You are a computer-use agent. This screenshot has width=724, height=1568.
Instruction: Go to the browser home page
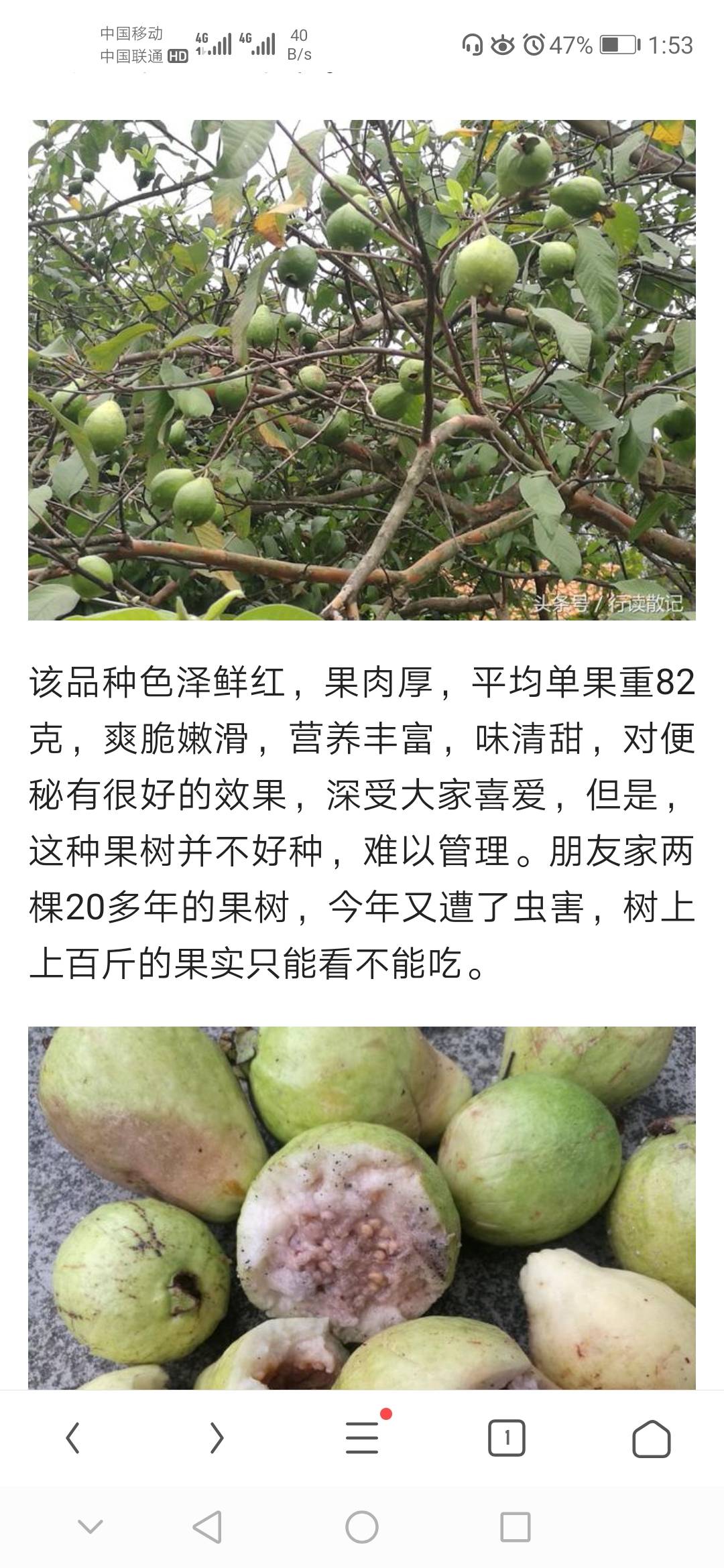pos(651,1438)
